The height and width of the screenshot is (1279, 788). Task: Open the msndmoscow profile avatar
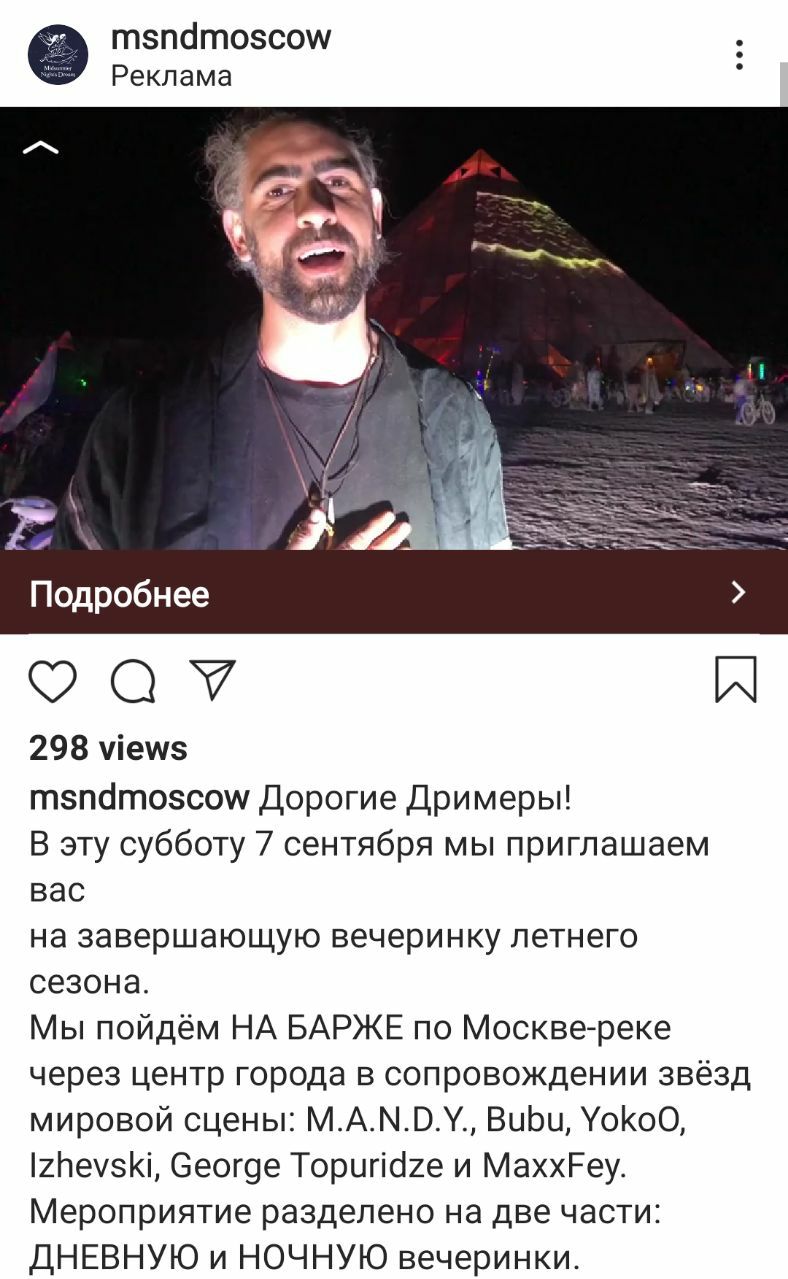point(58,54)
